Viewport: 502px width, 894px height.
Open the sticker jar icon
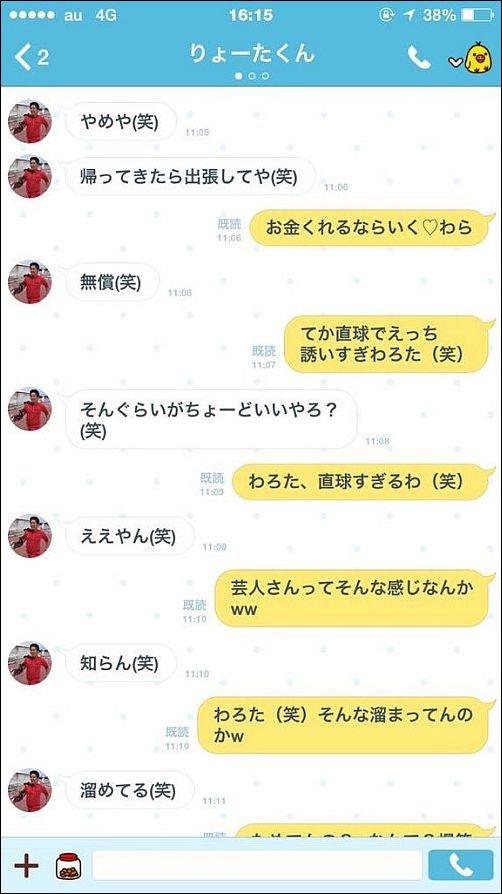(68, 867)
